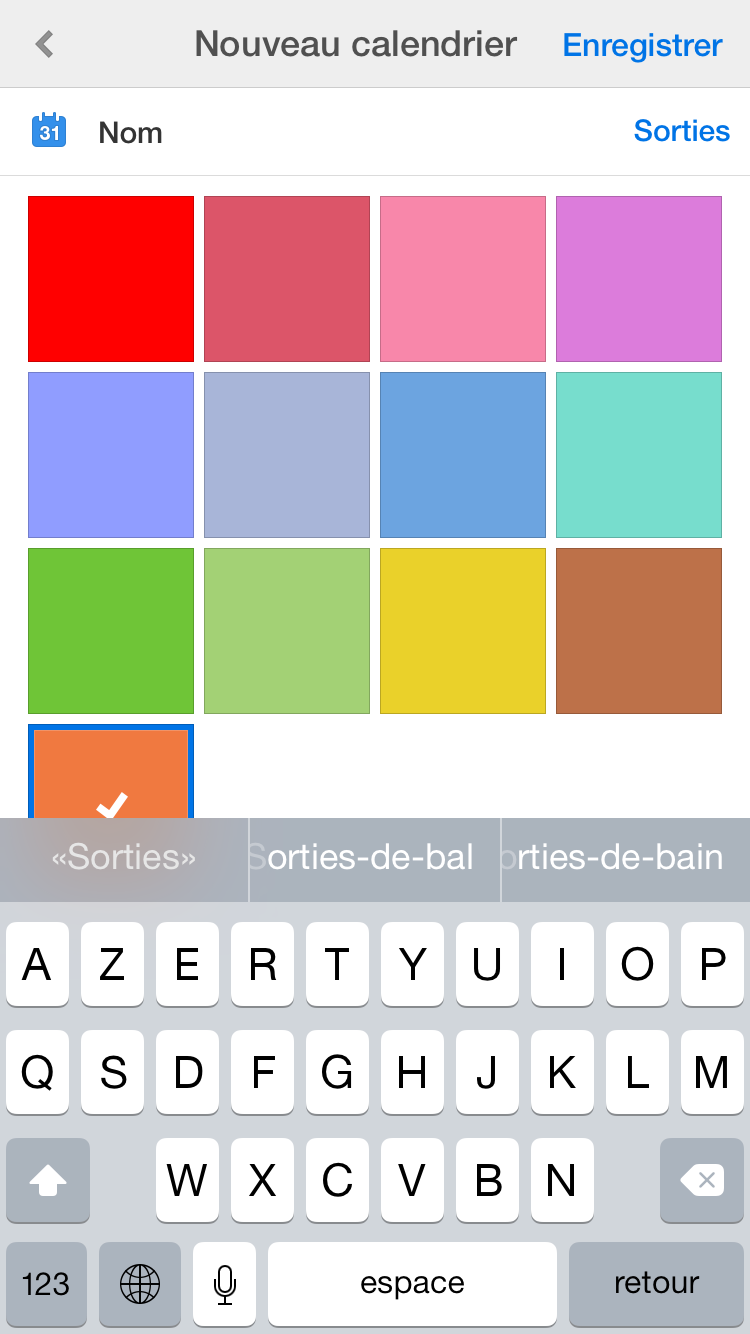Viewport: 750px width, 1334px height.
Task: Select the dark green color swatch
Action: tap(111, 631)
